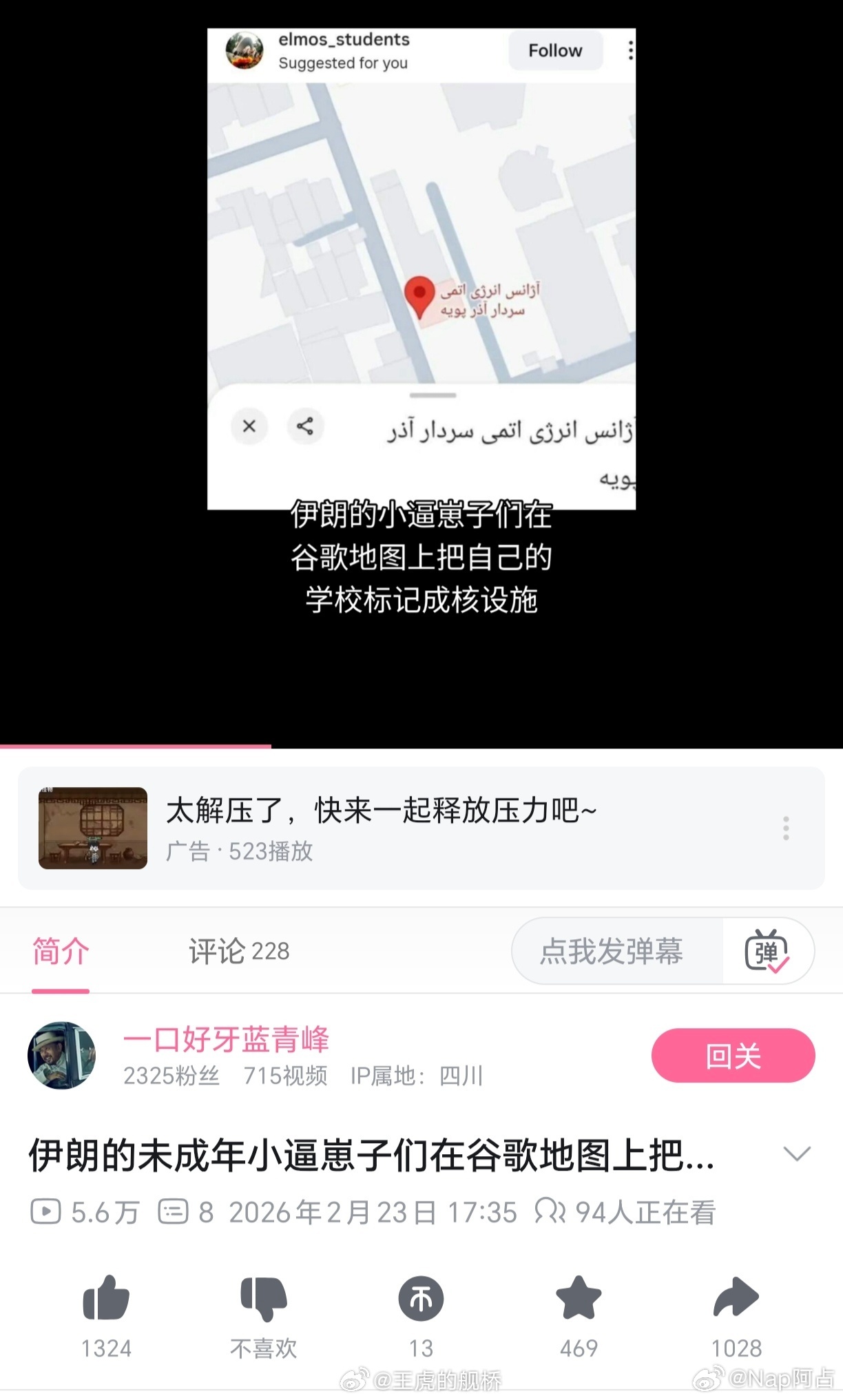Select the 简介 tab
Viewport: 843px width, 1400px height.
point(59,952)
